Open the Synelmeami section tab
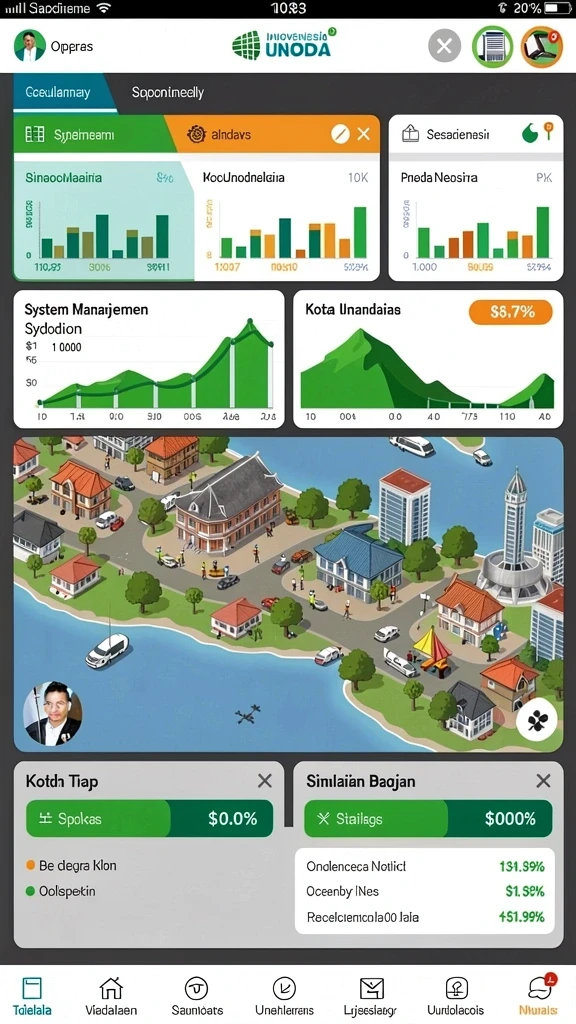Screen dimensions: 576x1024 pyautogui.click(x=88, y=135)
